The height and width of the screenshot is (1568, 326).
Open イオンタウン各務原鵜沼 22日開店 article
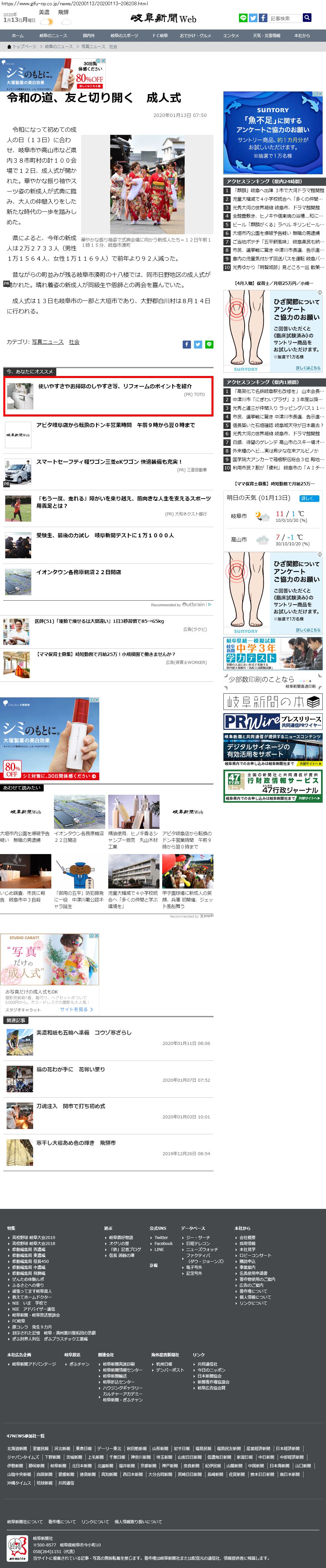point(78,572)
